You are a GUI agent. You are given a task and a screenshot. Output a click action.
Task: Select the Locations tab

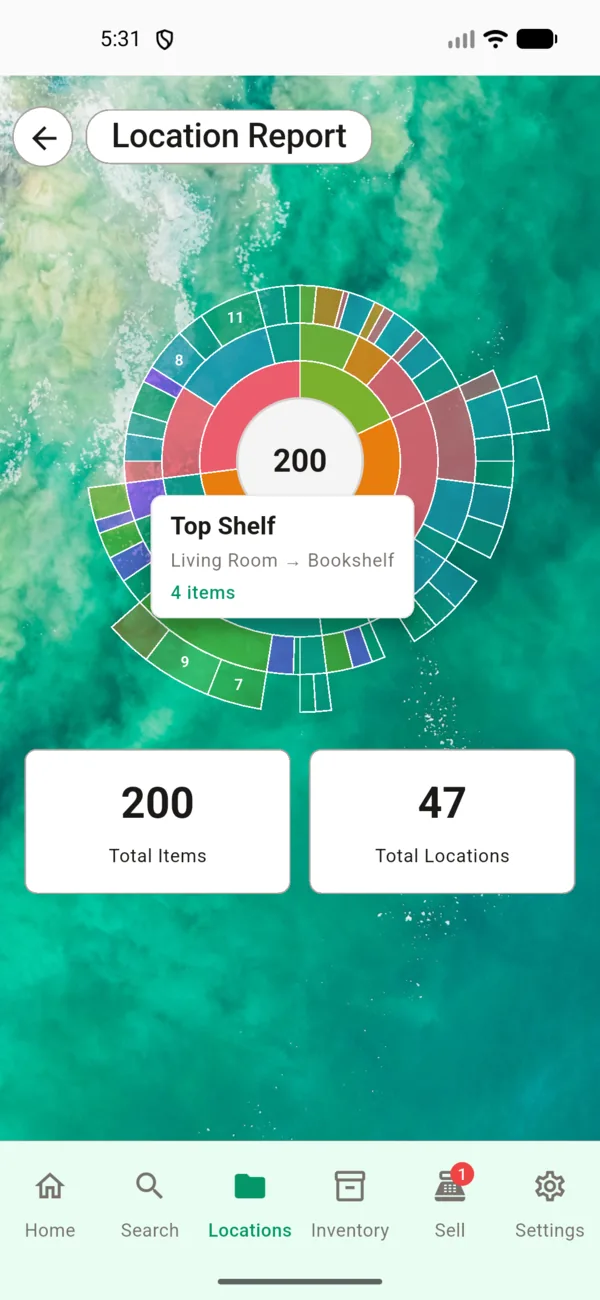(250, 1203)
